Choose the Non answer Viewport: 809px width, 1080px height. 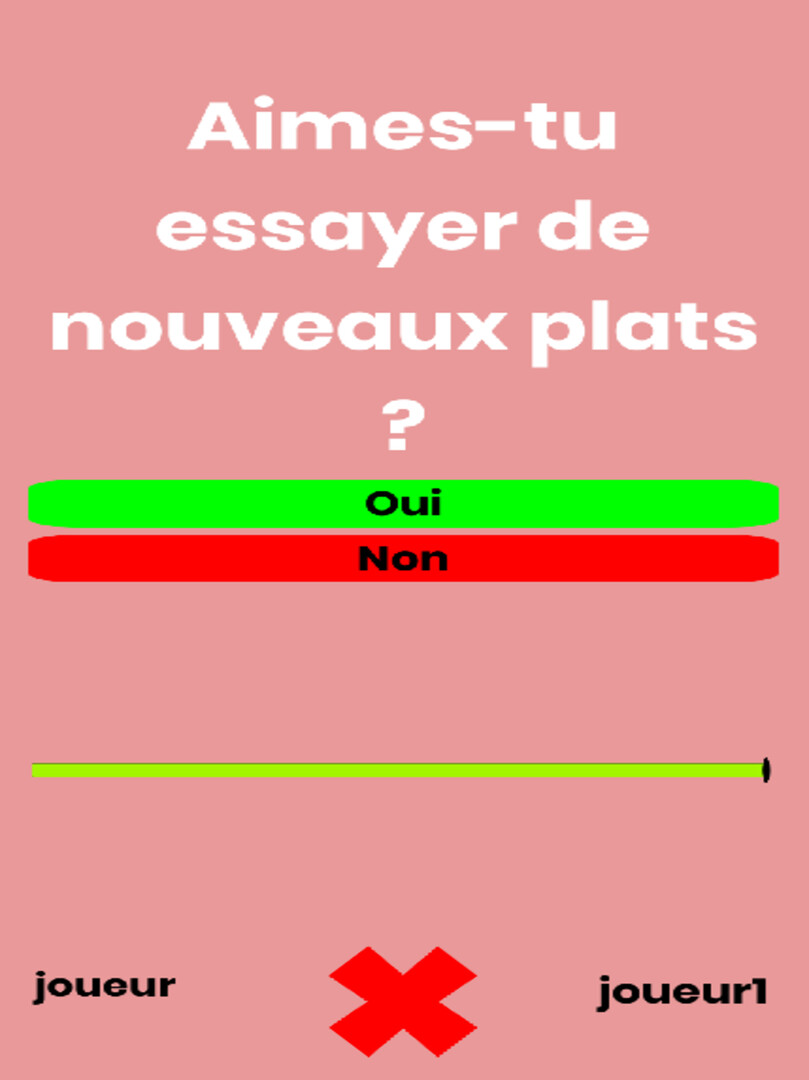coord(403,558)
